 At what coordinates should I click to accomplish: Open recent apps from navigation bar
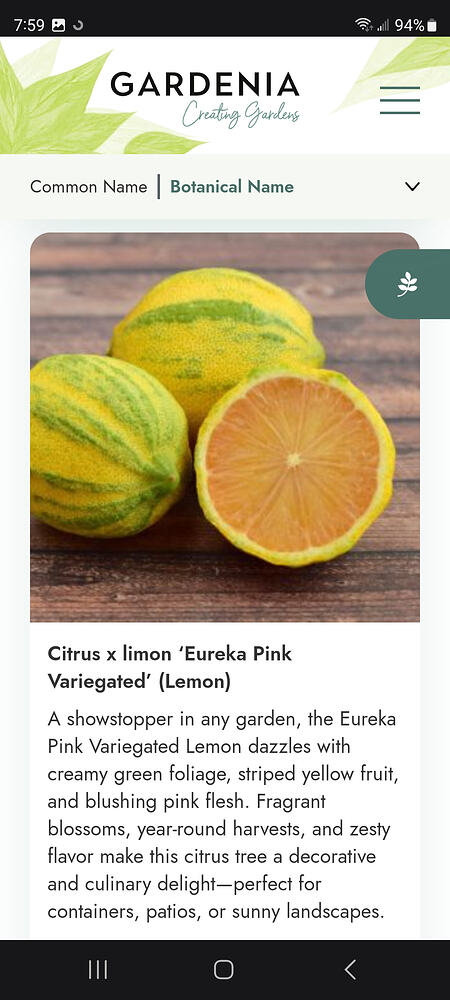98,969
